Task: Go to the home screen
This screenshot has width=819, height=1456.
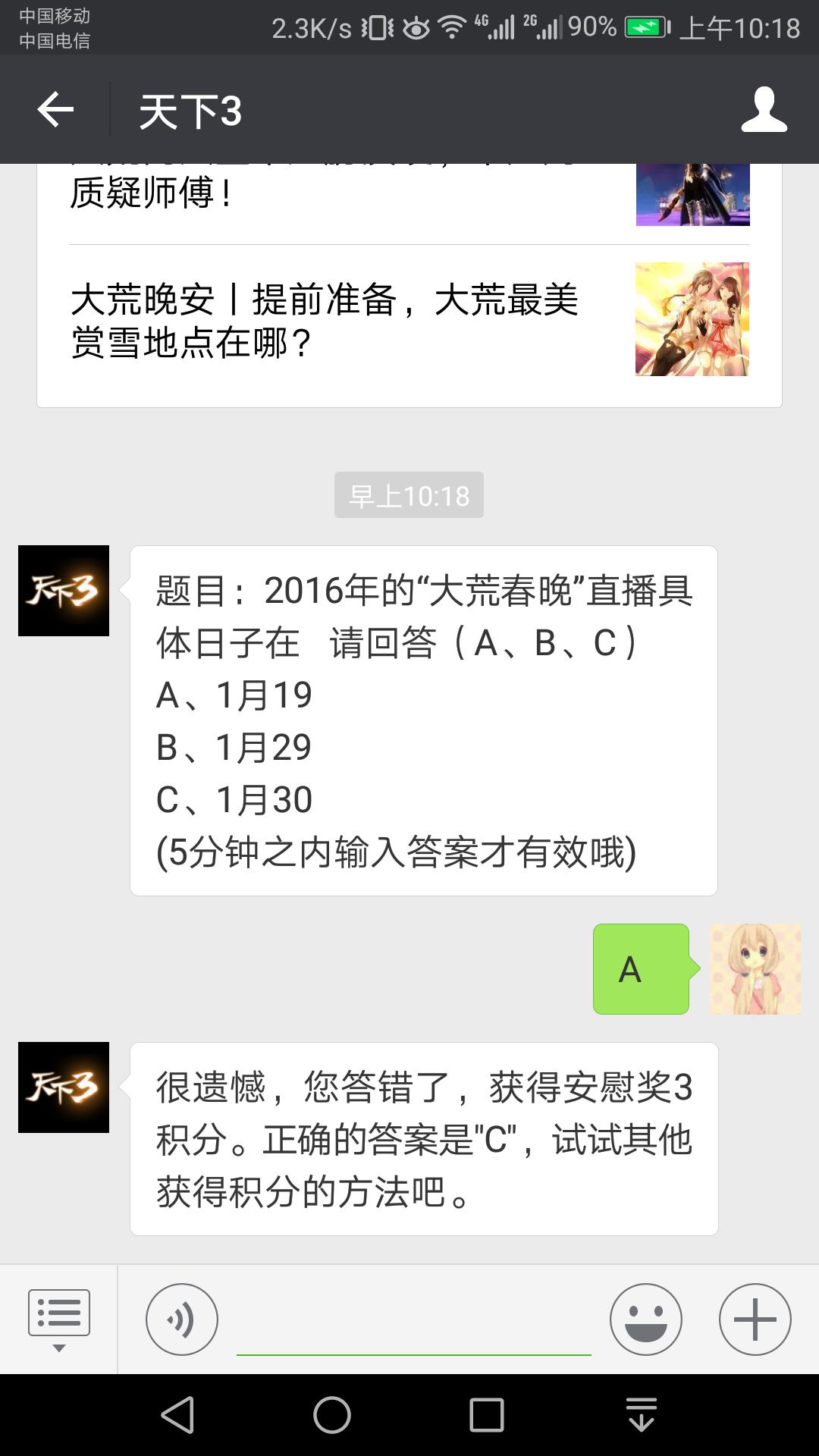Action: tap(332, 1415)
